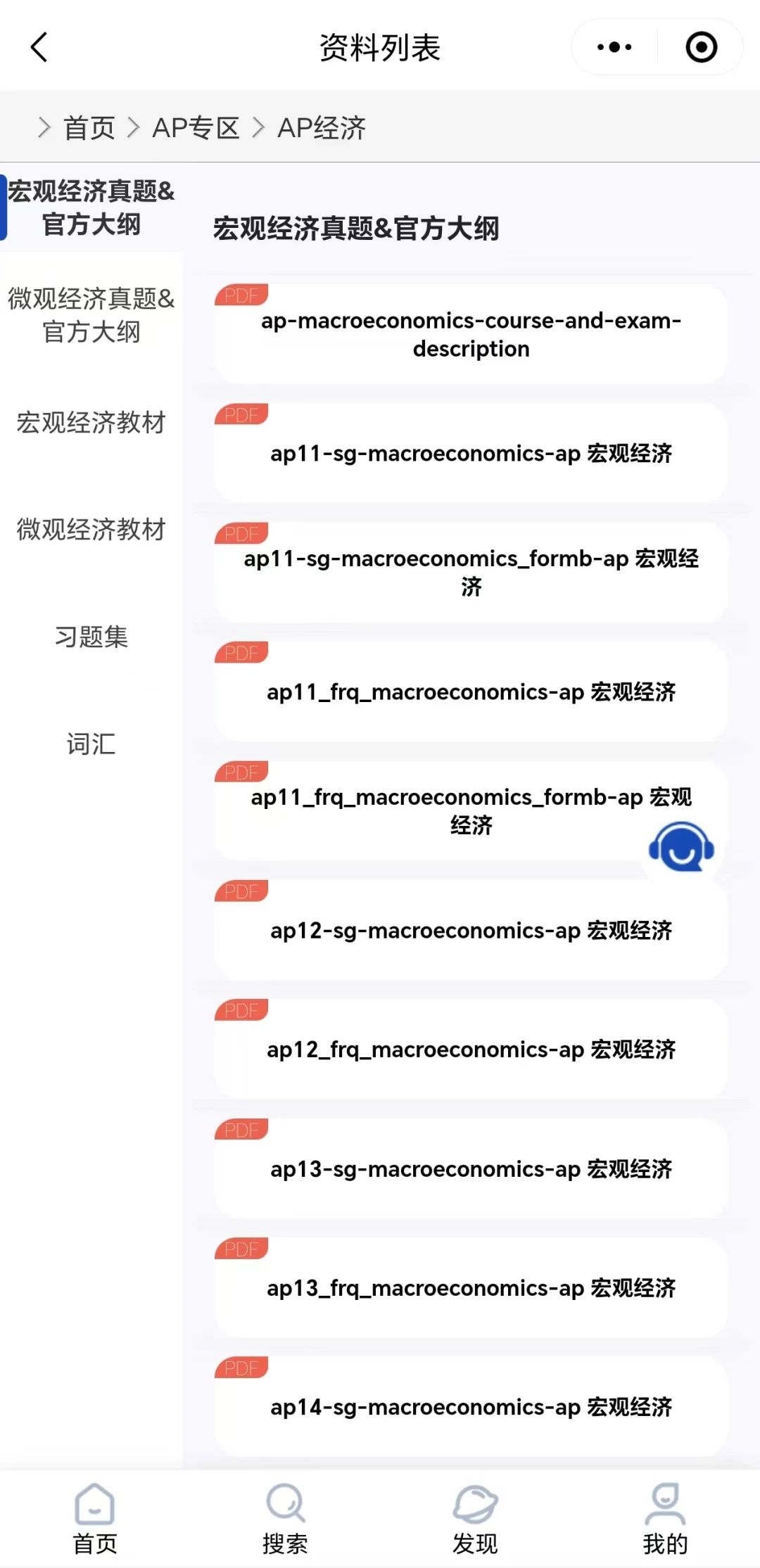Image resolution: width=760 pixels, height=1568 pixels.
Task: Open ap12-sg-macroeconomics-ap 宏观经济 PDF
Action: (471, 930)
